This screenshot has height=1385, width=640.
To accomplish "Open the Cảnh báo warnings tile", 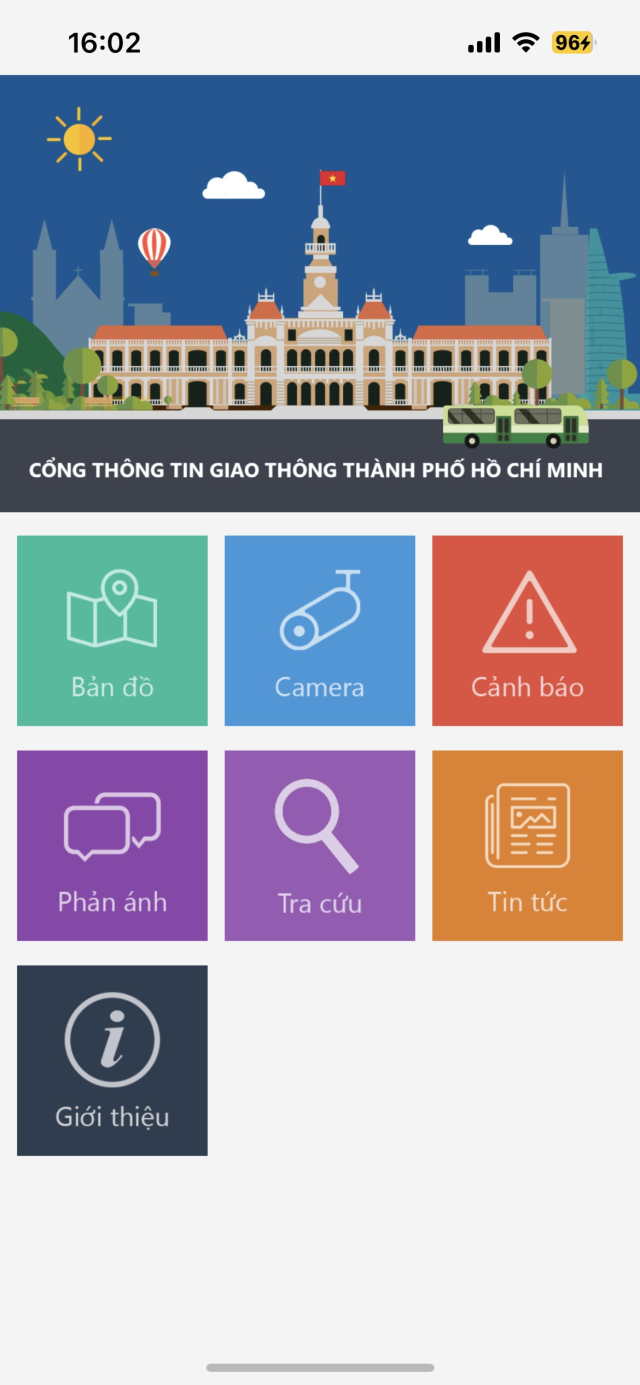I will coord(527,631).
